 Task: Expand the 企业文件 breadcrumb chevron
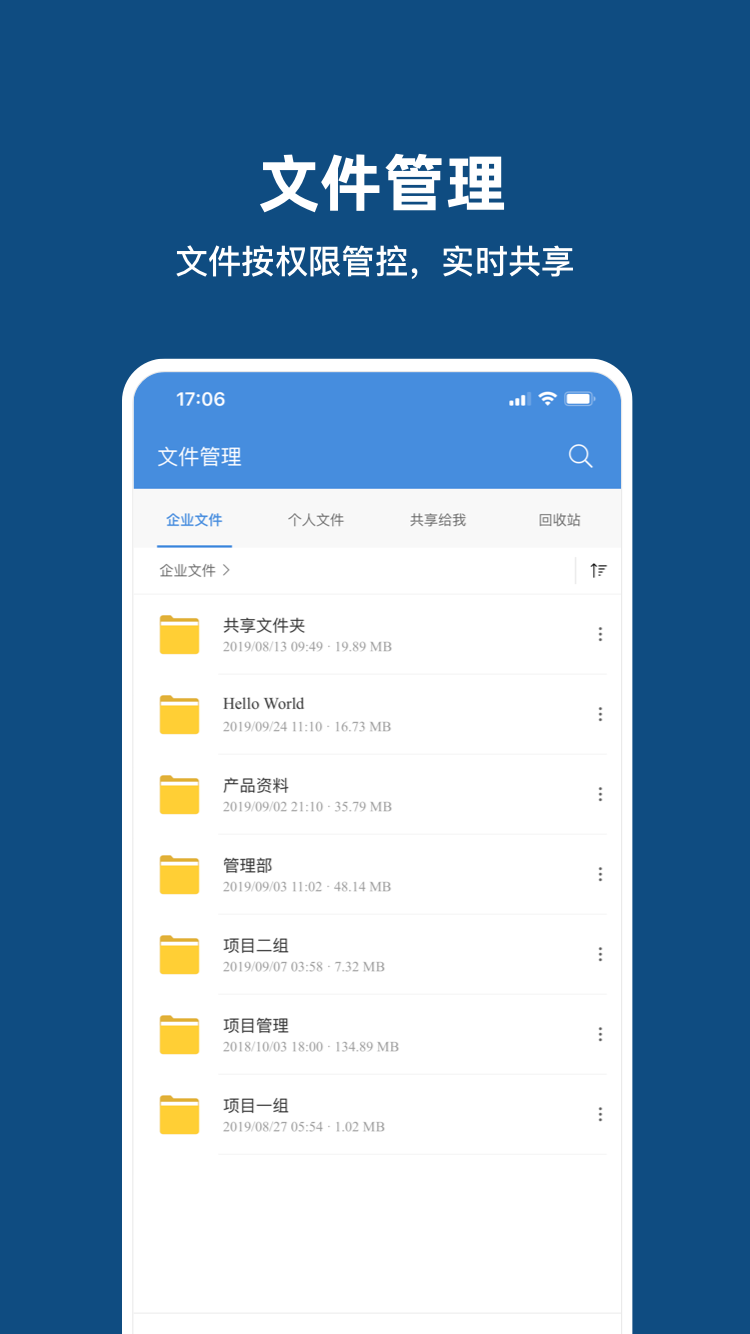tap(227, 570)
